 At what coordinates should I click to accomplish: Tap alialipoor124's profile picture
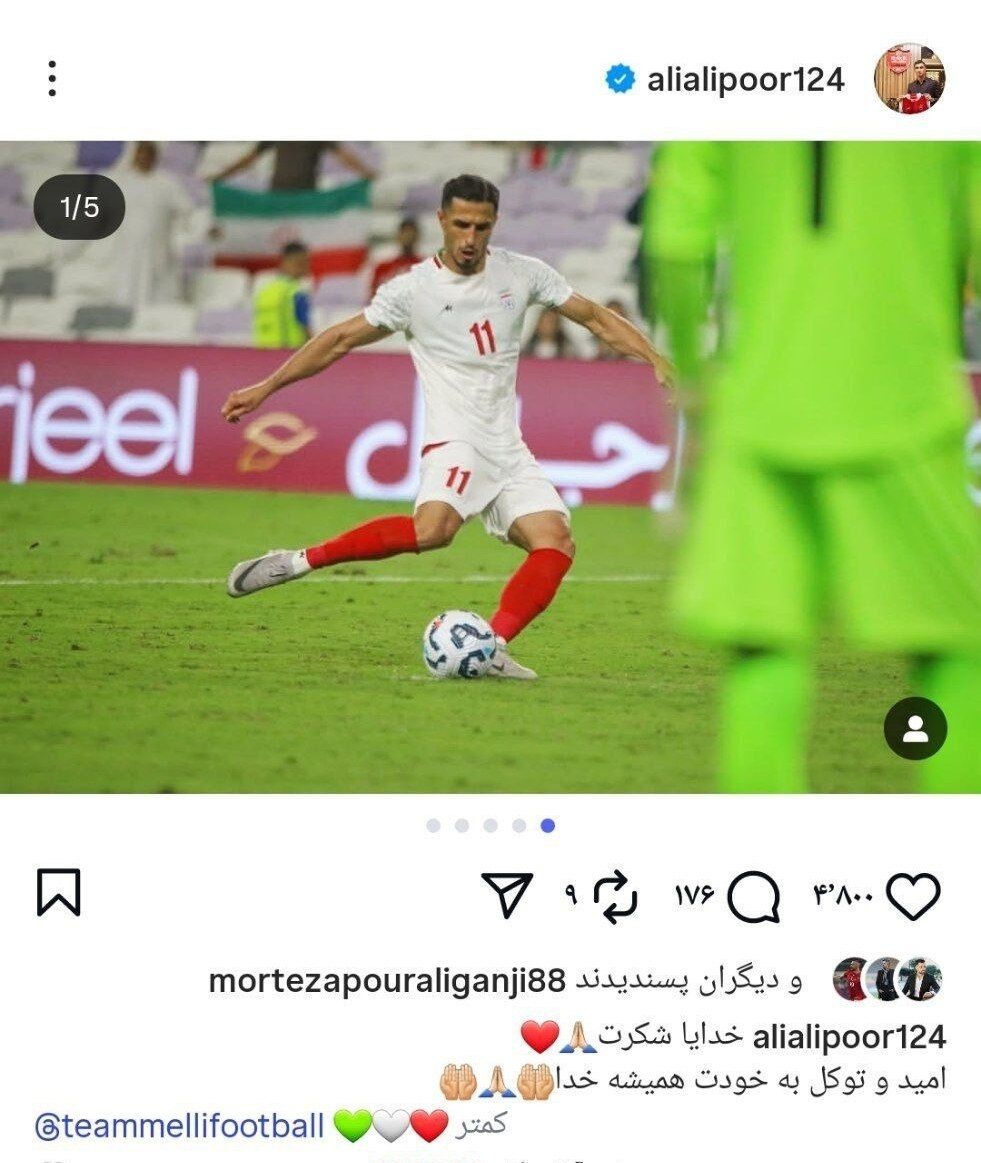coord(908,79)
